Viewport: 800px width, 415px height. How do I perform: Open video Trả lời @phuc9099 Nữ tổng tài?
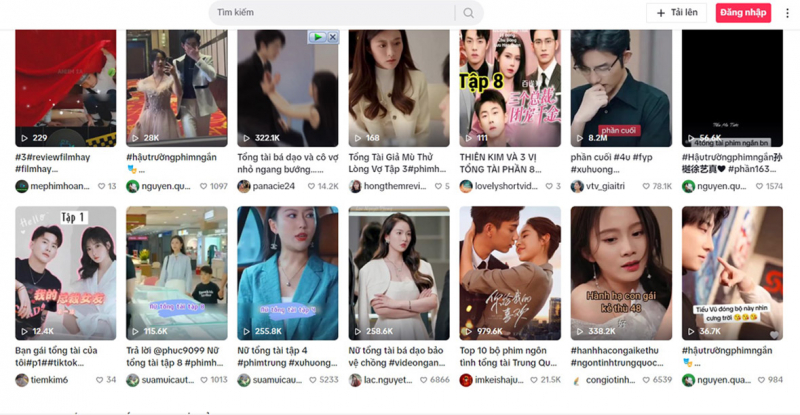pos(176,273)
